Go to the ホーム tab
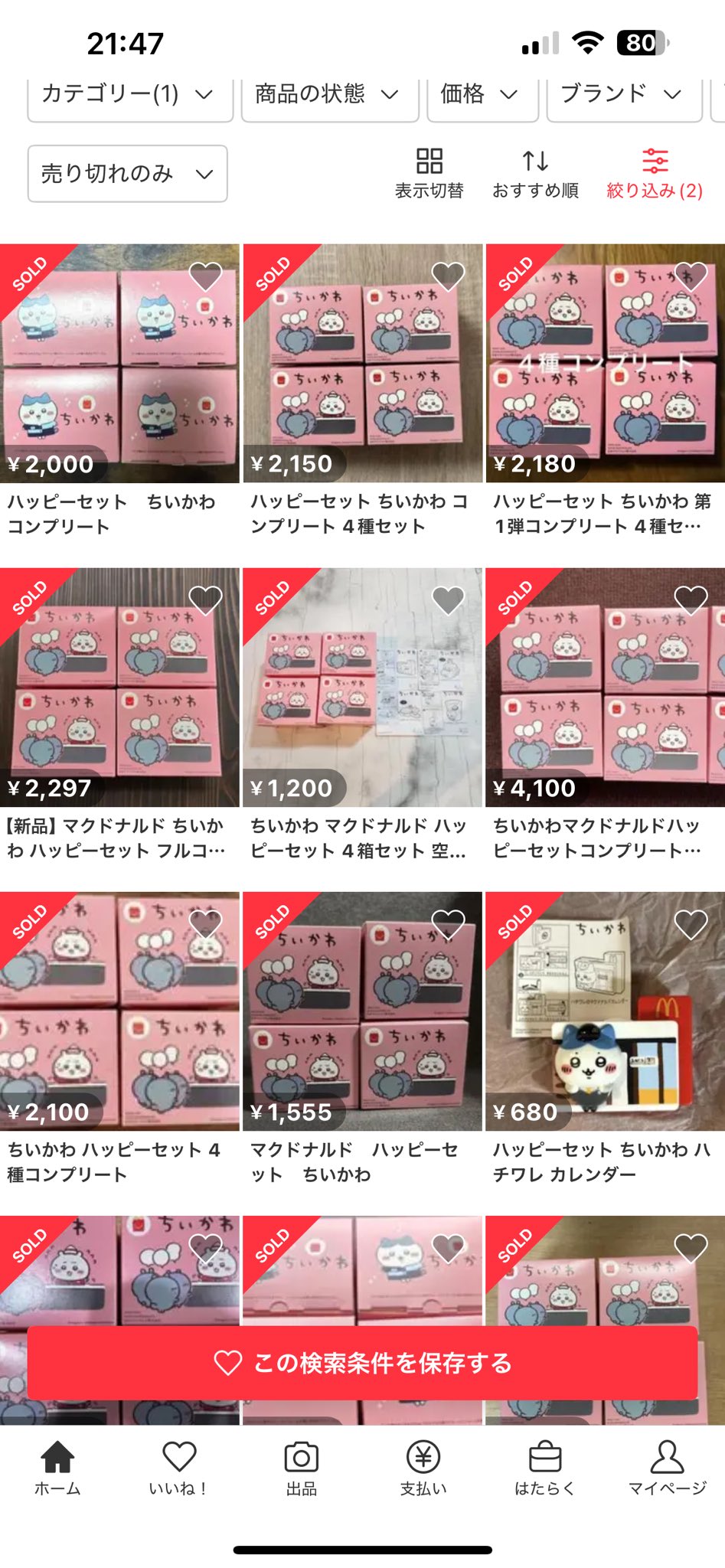The image size is (725, 1568). [57, 1467]
